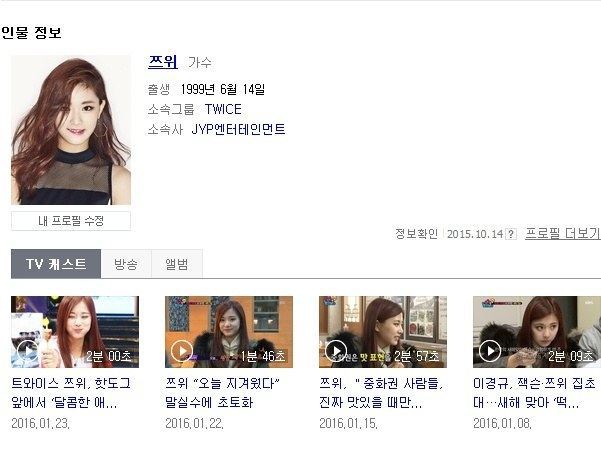This screenshot has width=601, height=465.
Task: Open the 쯔위 name link
Action: (162, 62)
